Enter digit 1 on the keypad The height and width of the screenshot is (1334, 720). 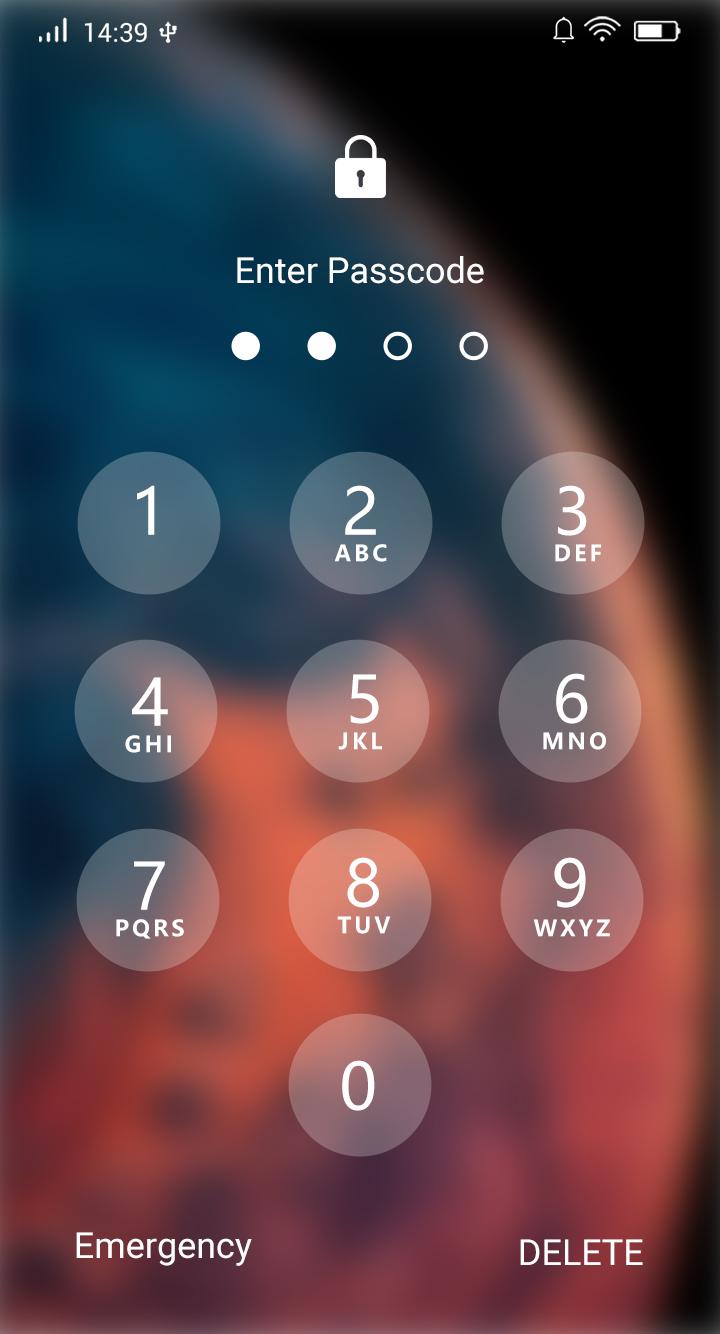149,523
